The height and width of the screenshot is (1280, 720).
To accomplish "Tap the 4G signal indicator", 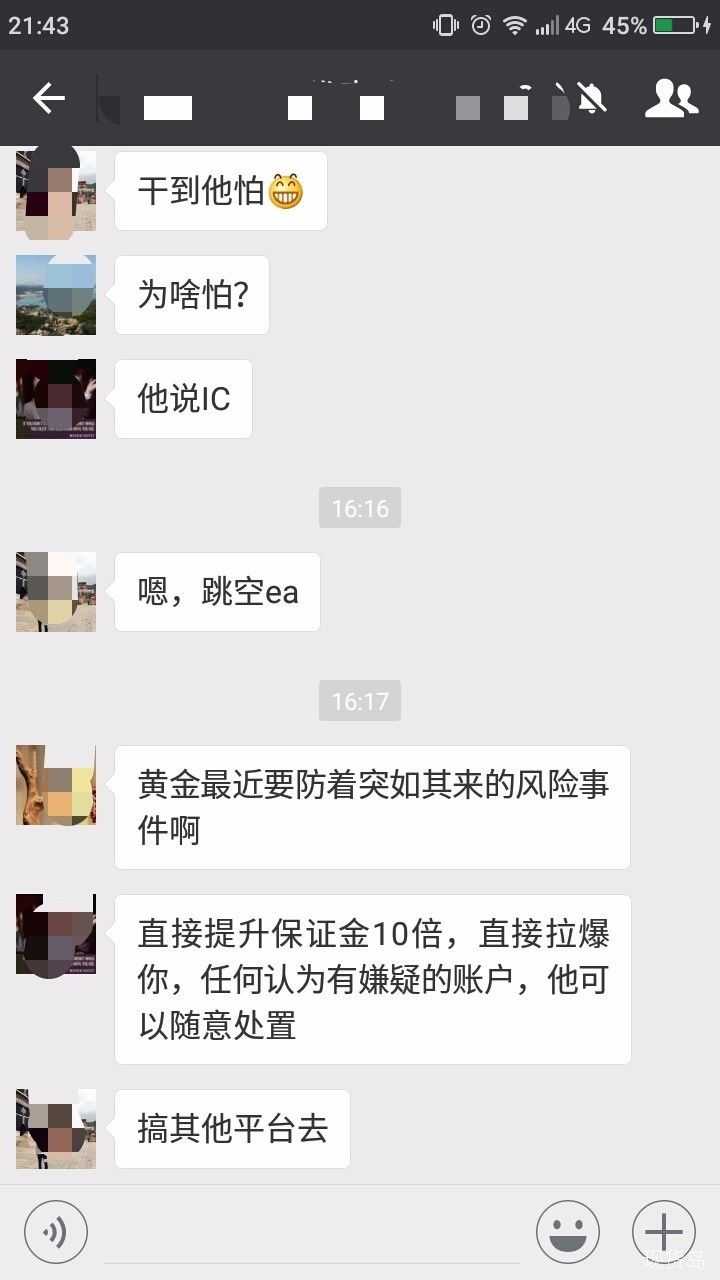I will 577,24.
